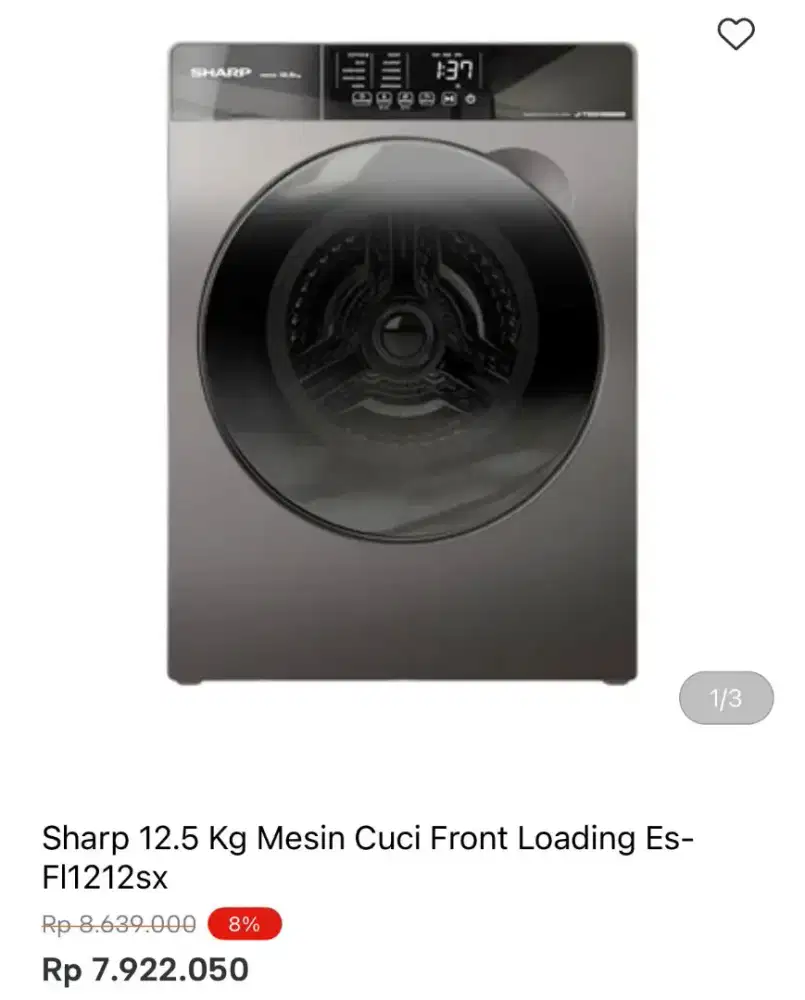Select the start/pause icon on control panel
The width and height of the screenshot is (805, 1000).
pyautogui.click(x=449, y=98)
